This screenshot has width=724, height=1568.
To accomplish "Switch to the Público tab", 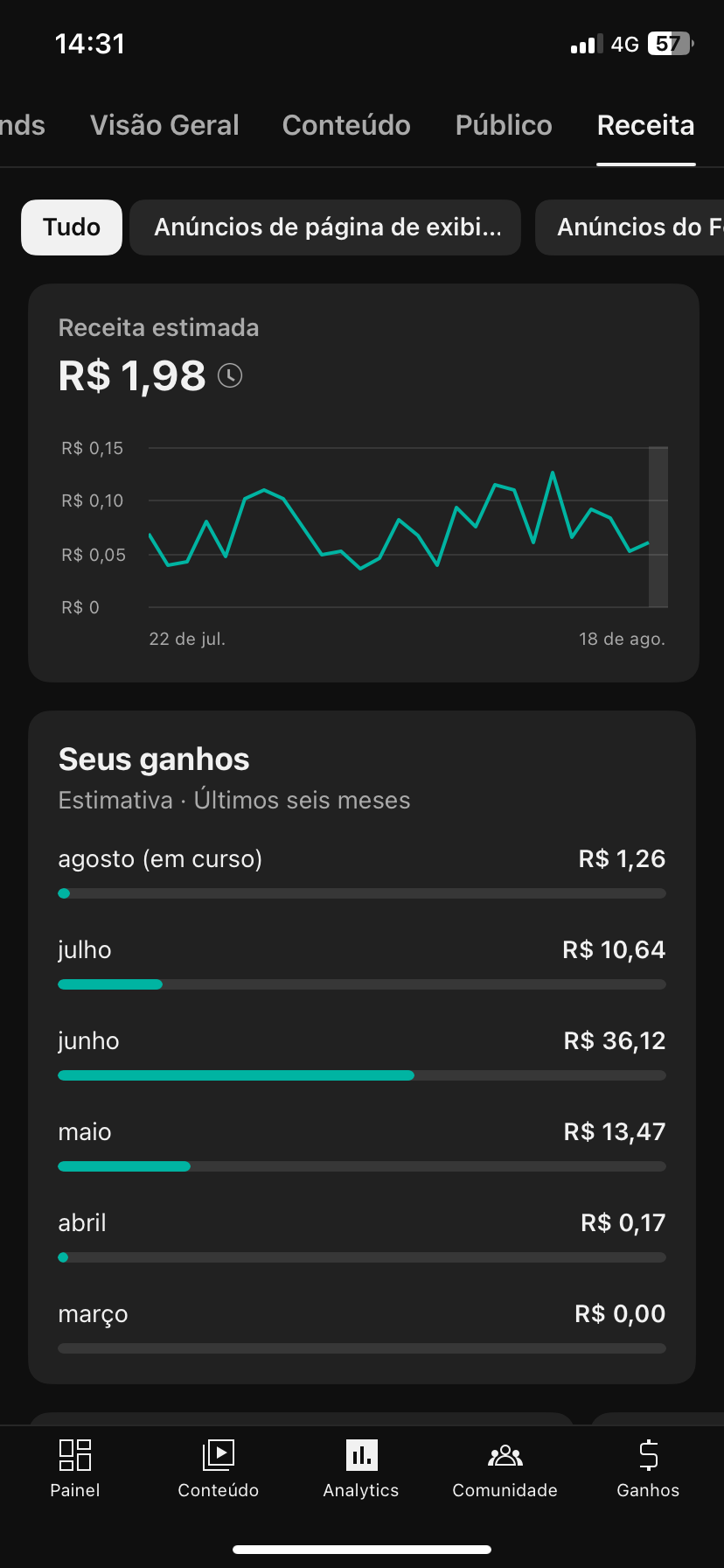I will coord(504,125).
